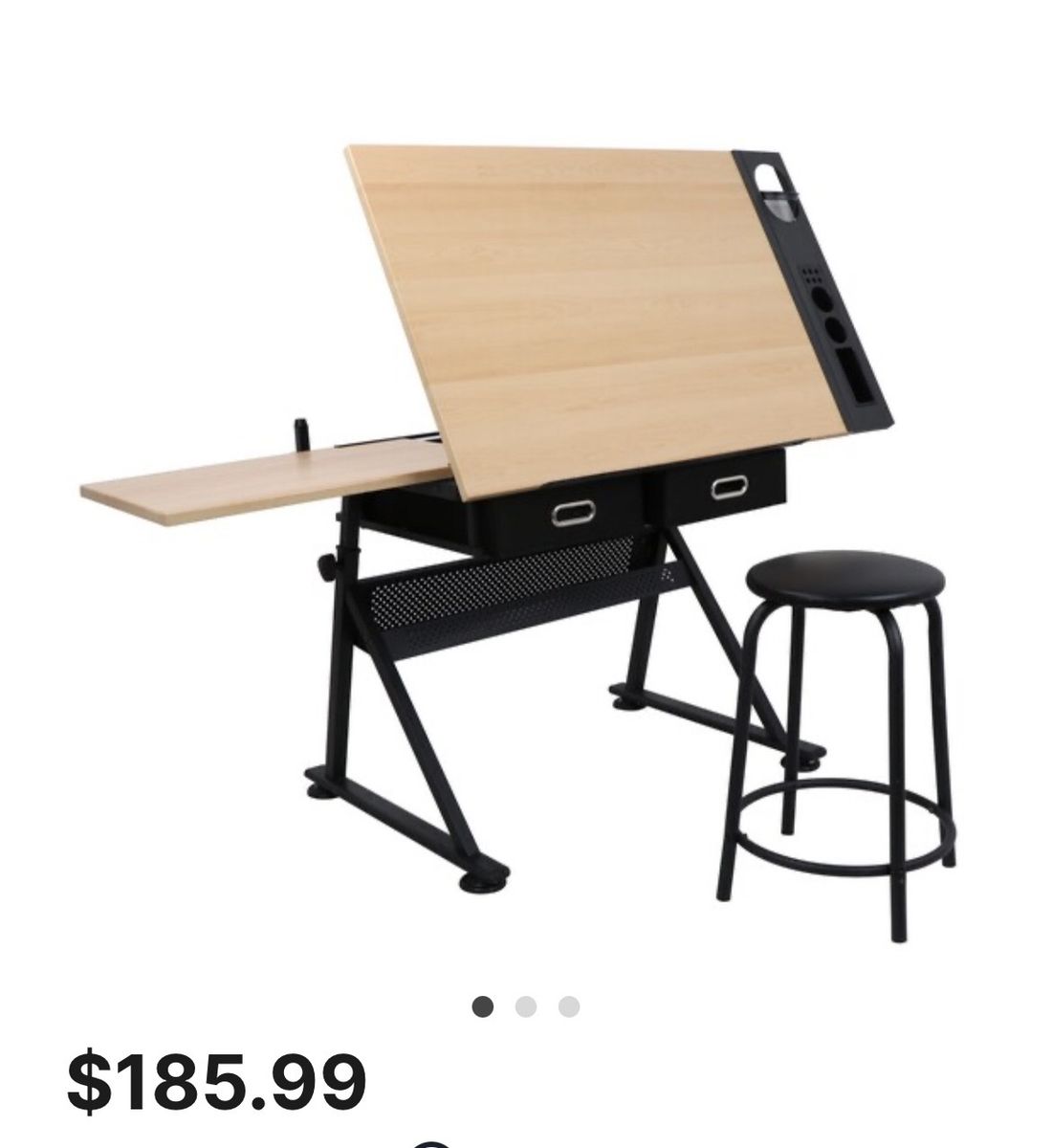Click the active dot to stay on current image

(x=485, y=1006)
